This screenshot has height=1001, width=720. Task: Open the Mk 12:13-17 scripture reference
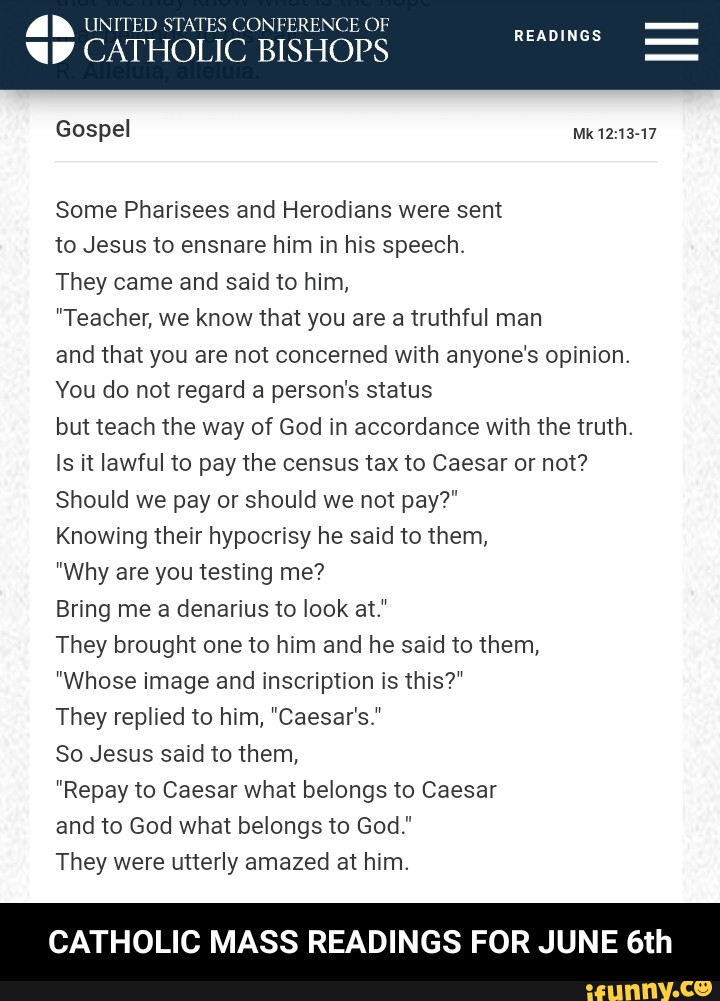pyautogui.click(x=614, y=134)
